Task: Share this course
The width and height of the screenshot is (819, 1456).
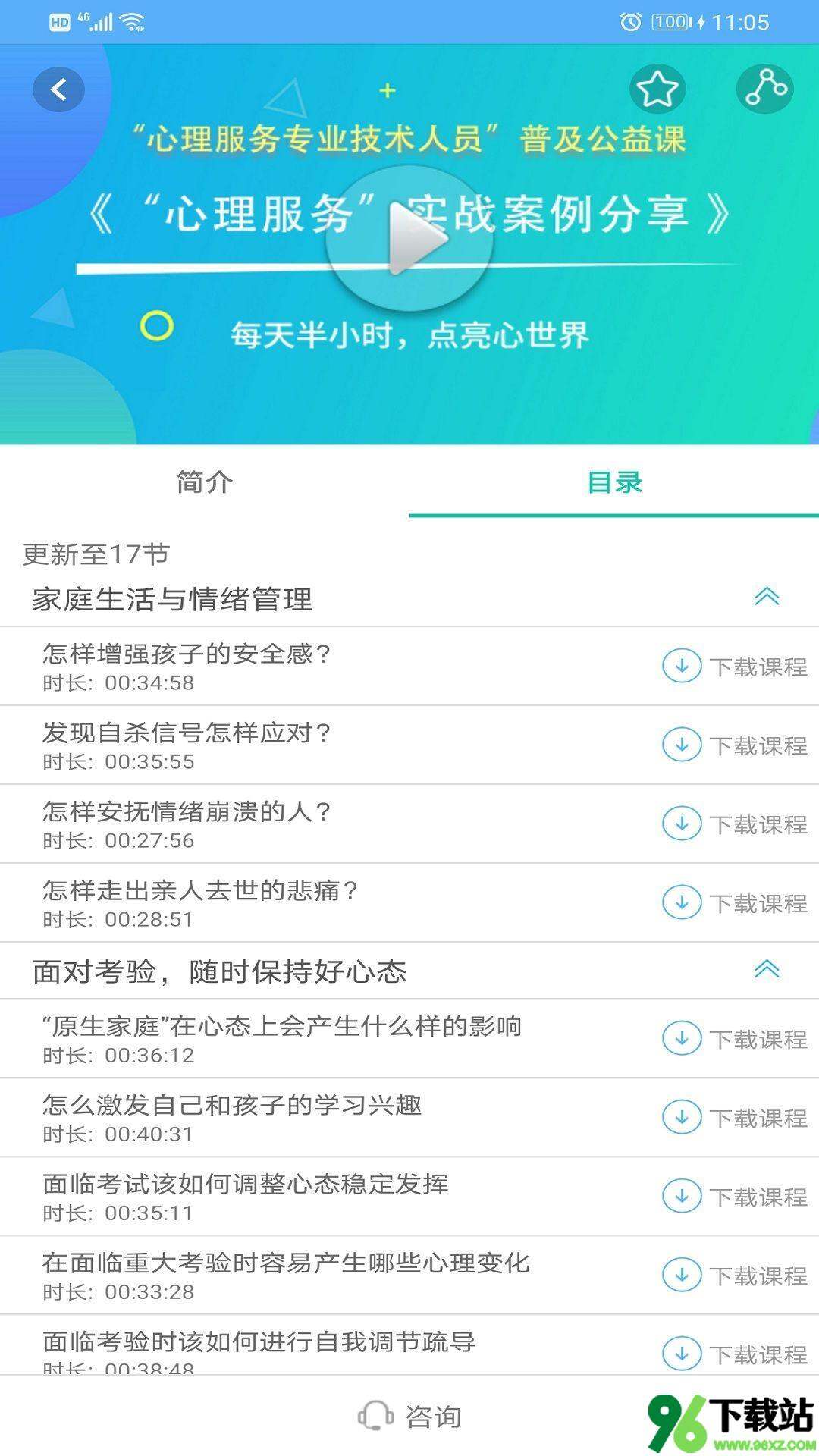Action: click(764, 89)
